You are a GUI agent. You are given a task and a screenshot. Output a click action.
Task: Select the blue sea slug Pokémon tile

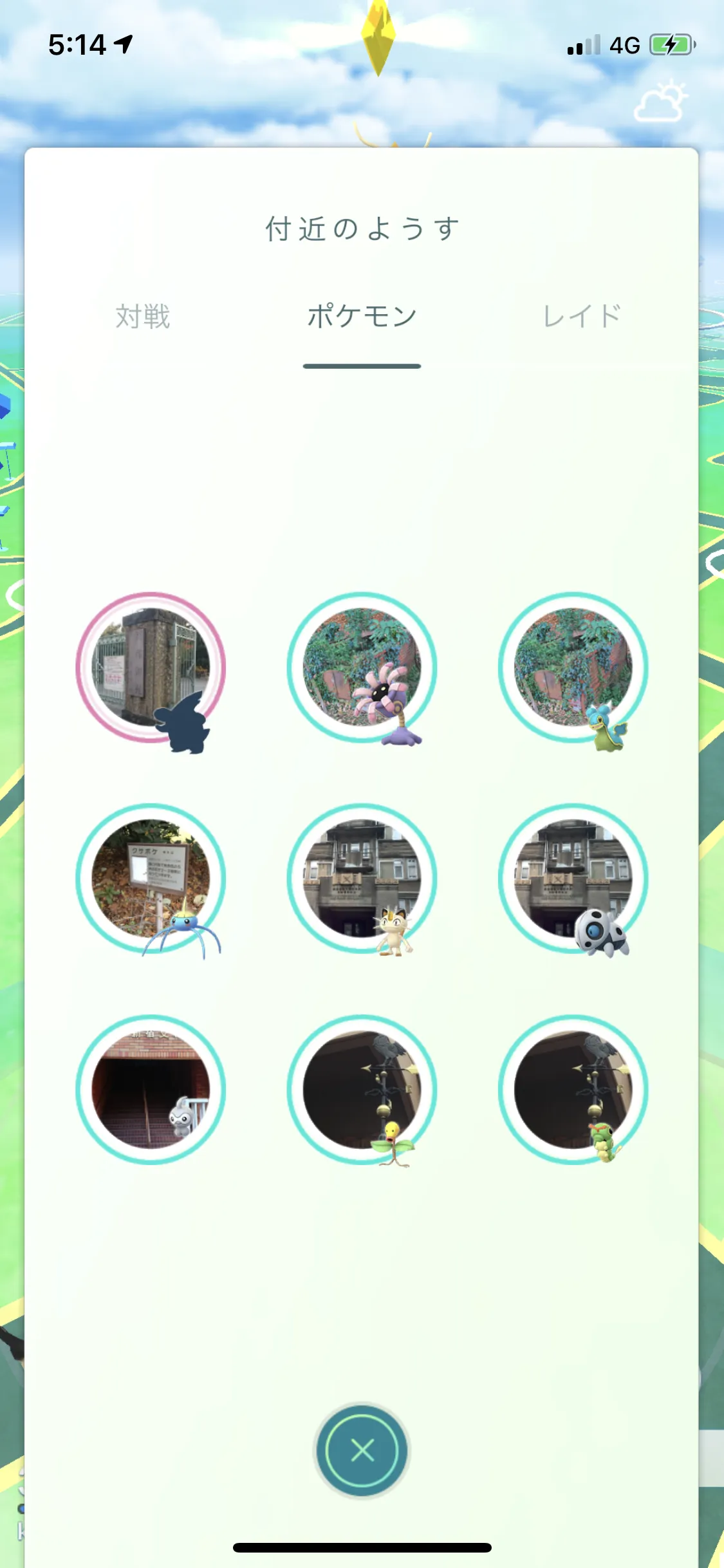click(573, 669)
